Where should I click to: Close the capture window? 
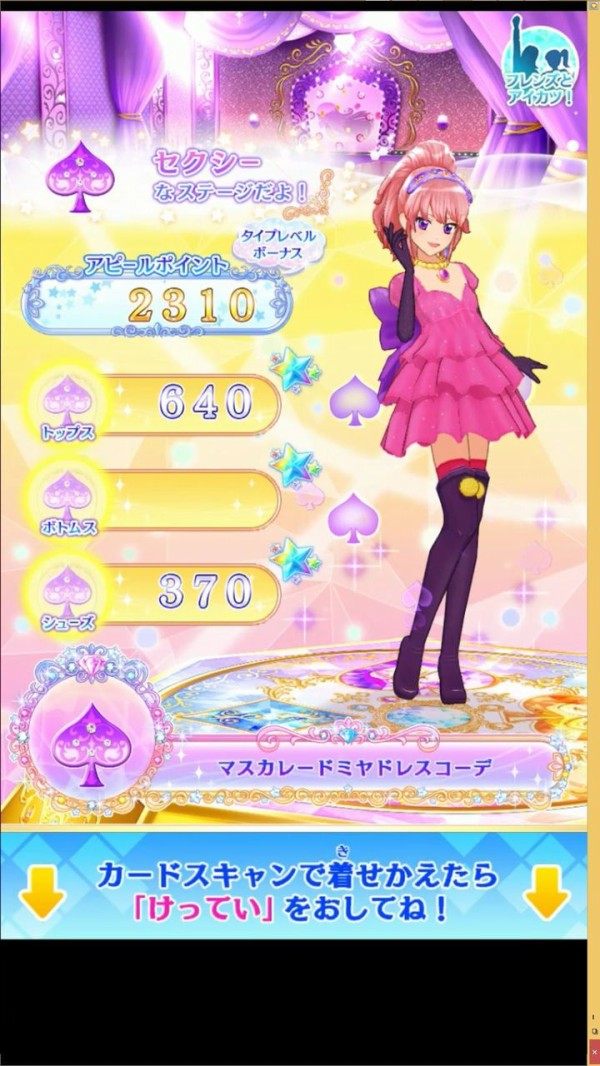(x=594, y=1052)
